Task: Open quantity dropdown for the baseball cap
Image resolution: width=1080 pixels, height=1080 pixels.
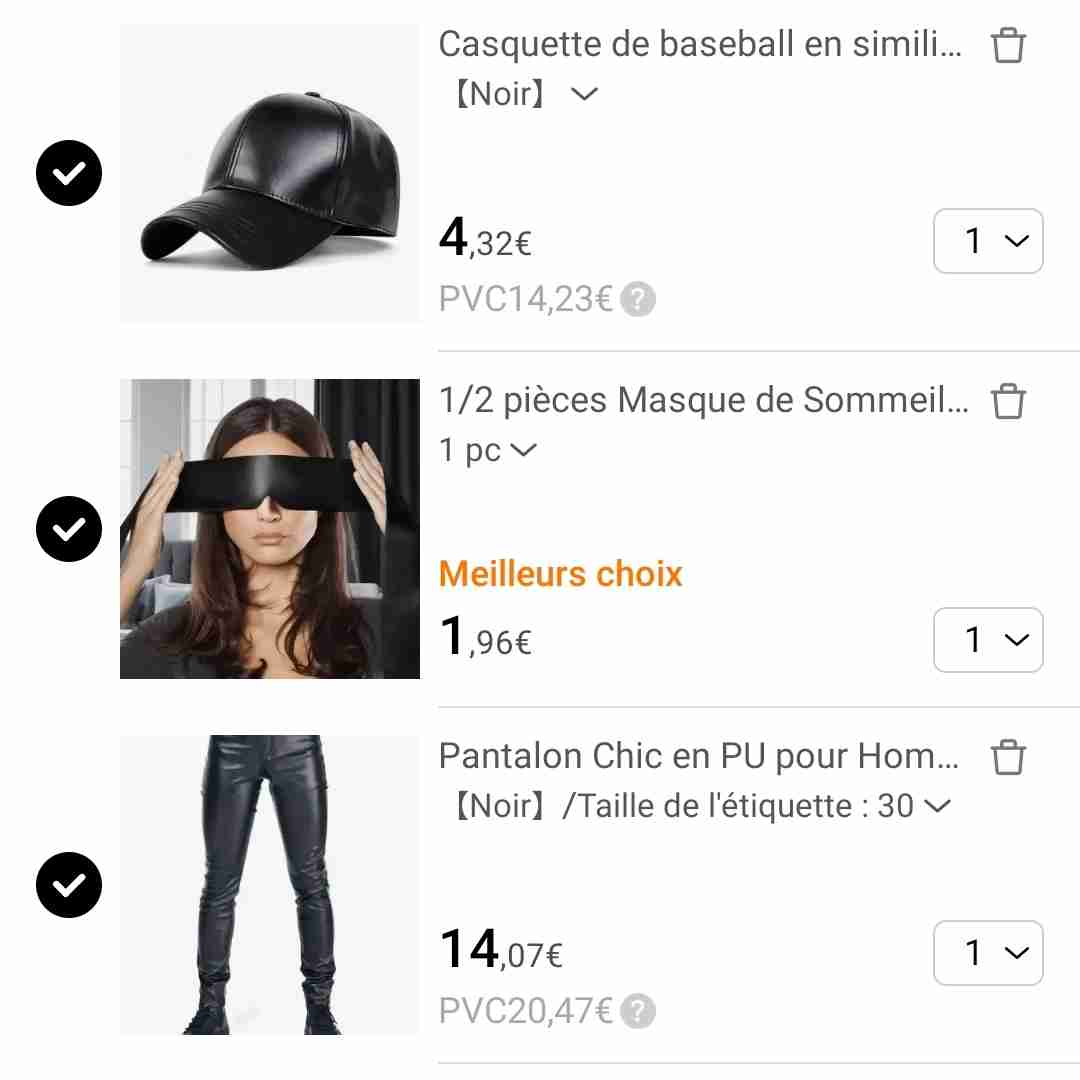Action: coord(988,241)
